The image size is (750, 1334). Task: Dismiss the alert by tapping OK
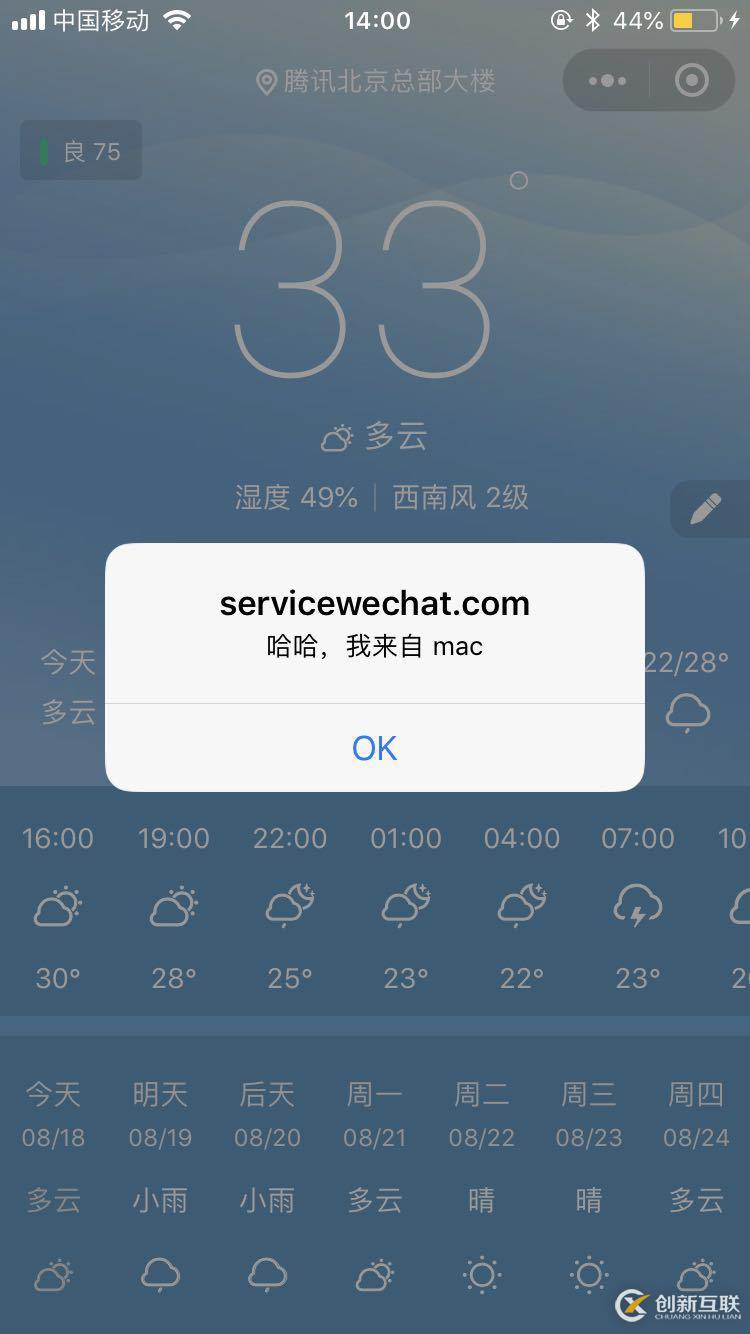coord(375,748)
